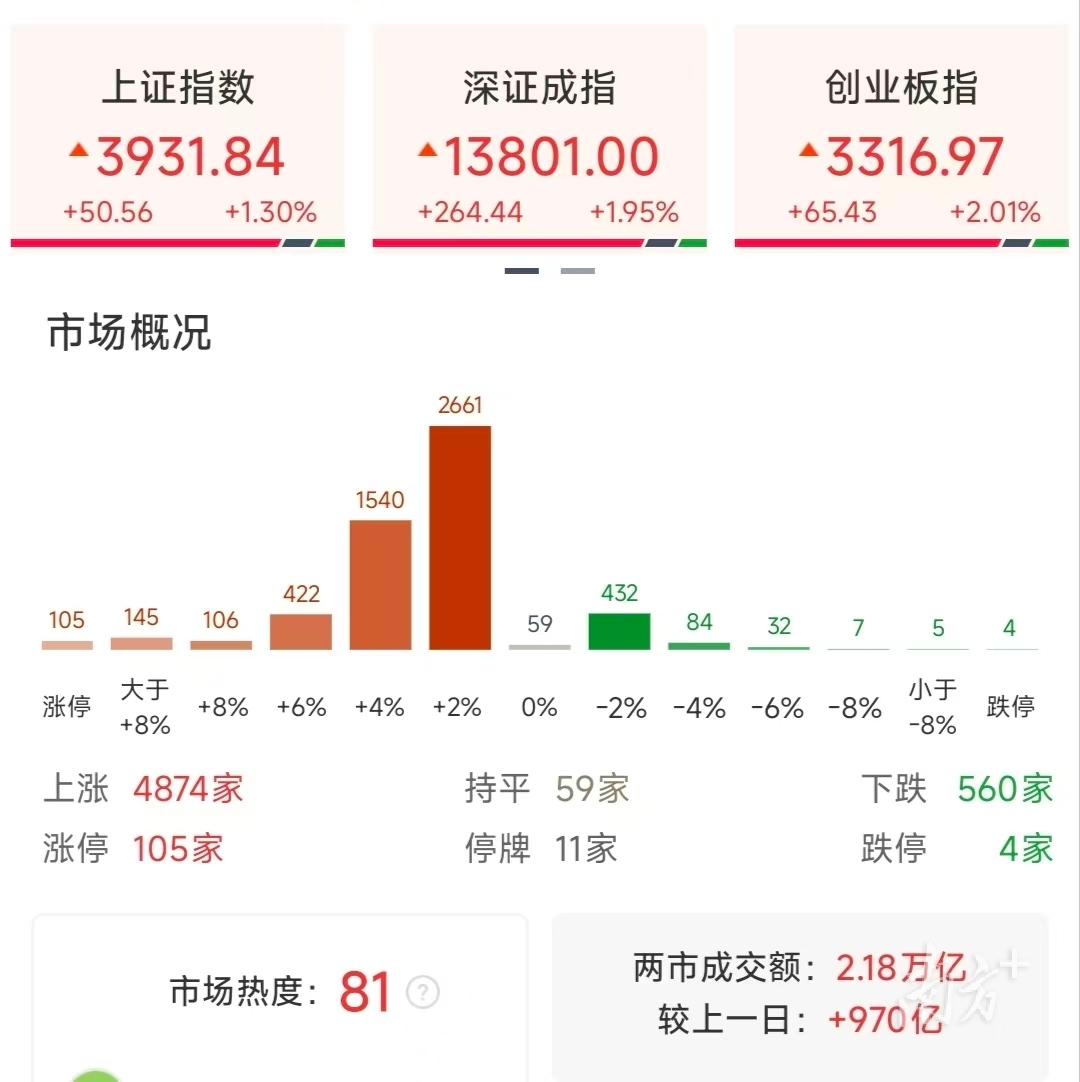
Task: Open the 创业板指 index card
Action: [901, 140]
